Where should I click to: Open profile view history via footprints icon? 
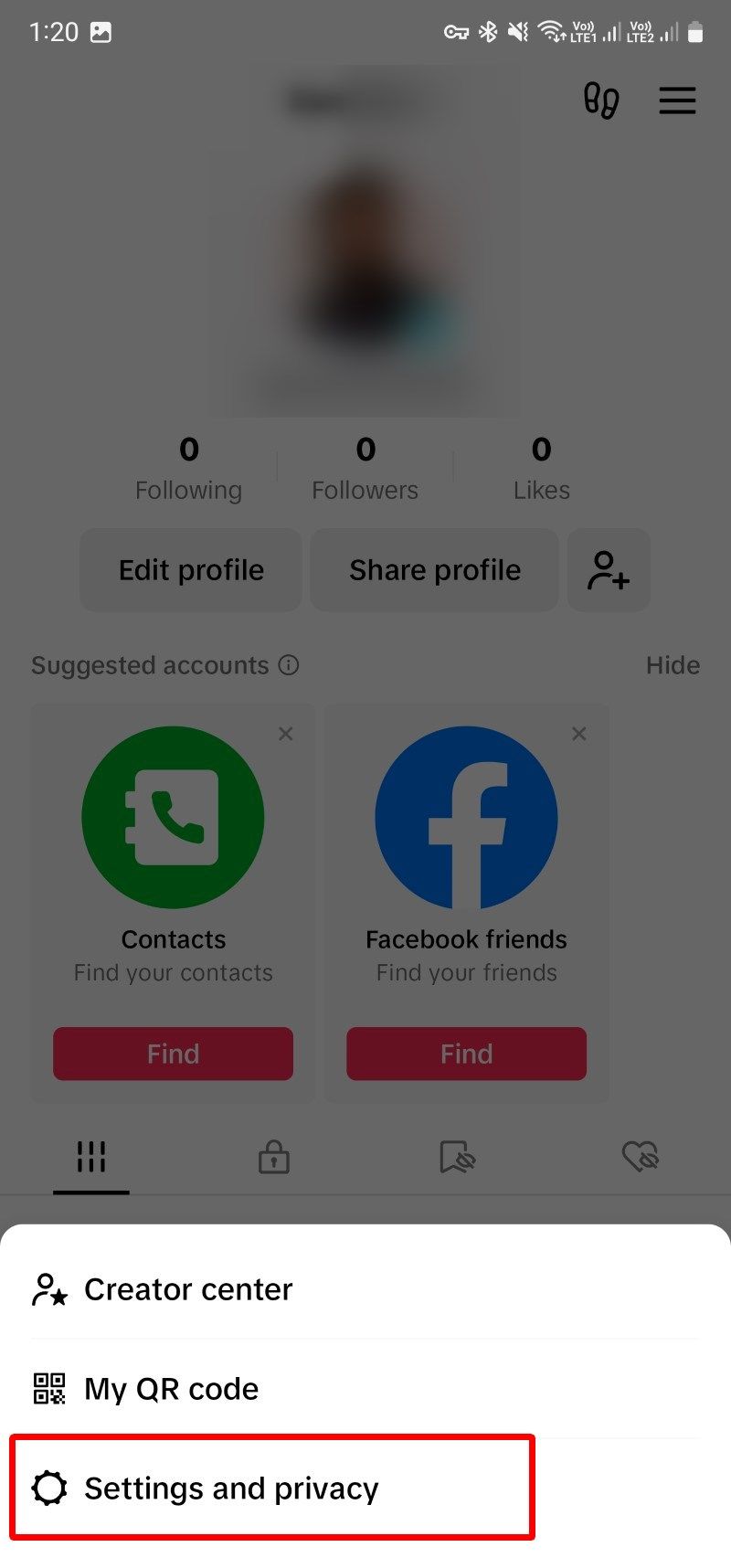point(600,101)
